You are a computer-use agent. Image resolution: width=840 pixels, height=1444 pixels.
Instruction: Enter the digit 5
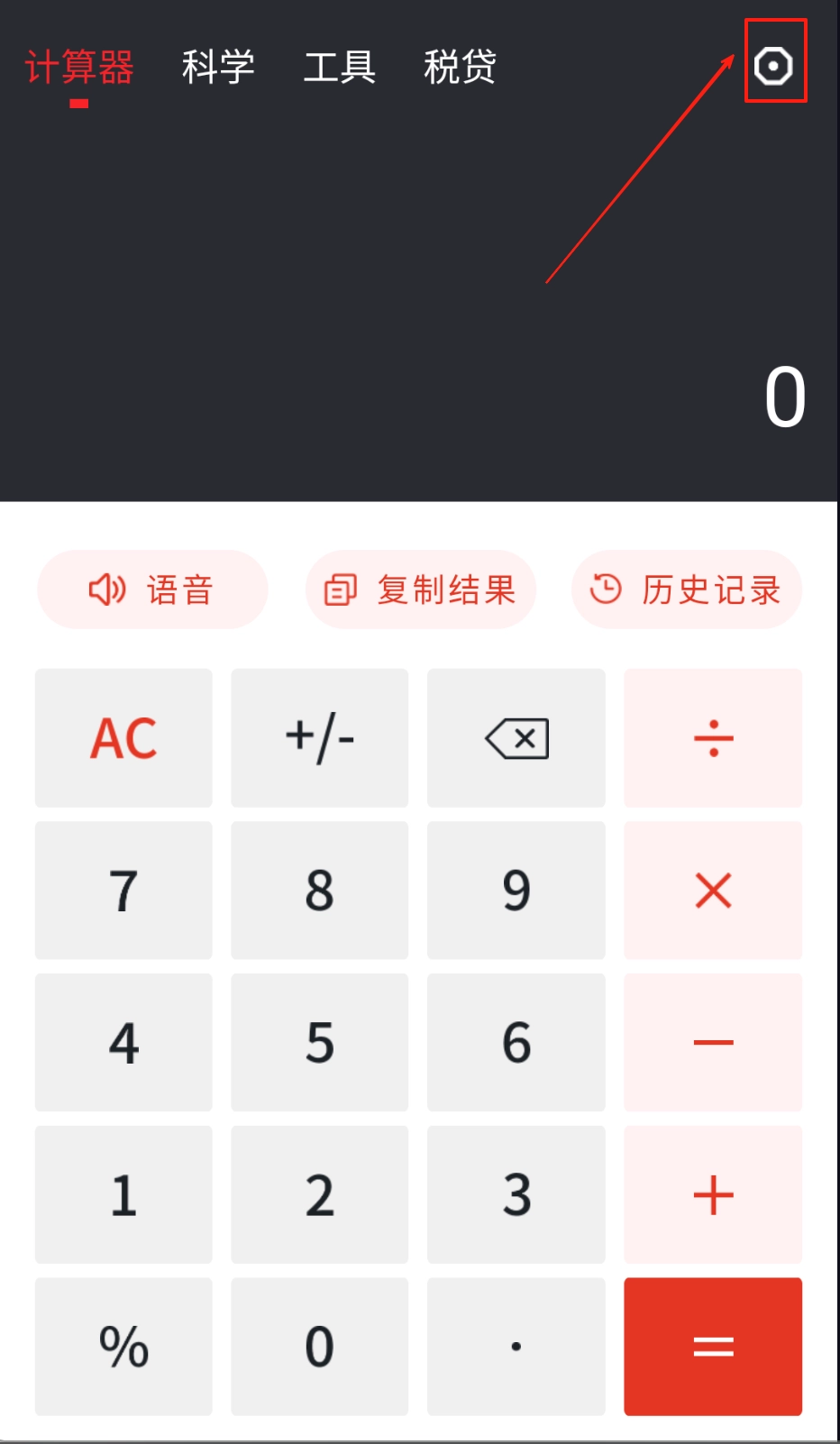320,1042
